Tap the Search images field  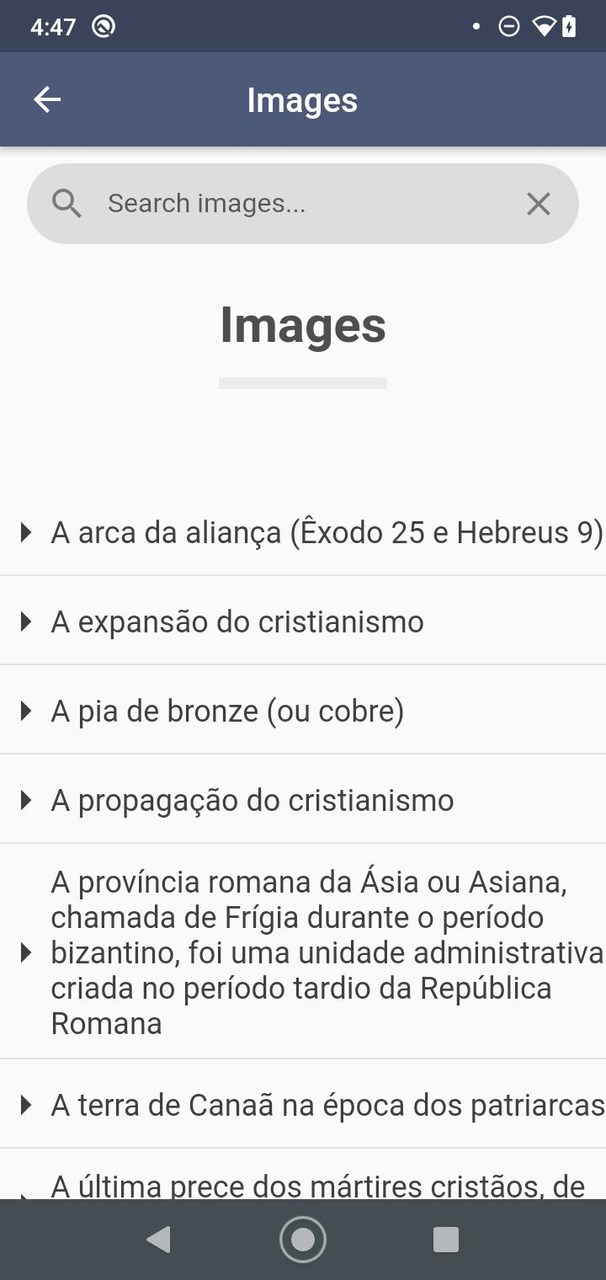point(300,204)
